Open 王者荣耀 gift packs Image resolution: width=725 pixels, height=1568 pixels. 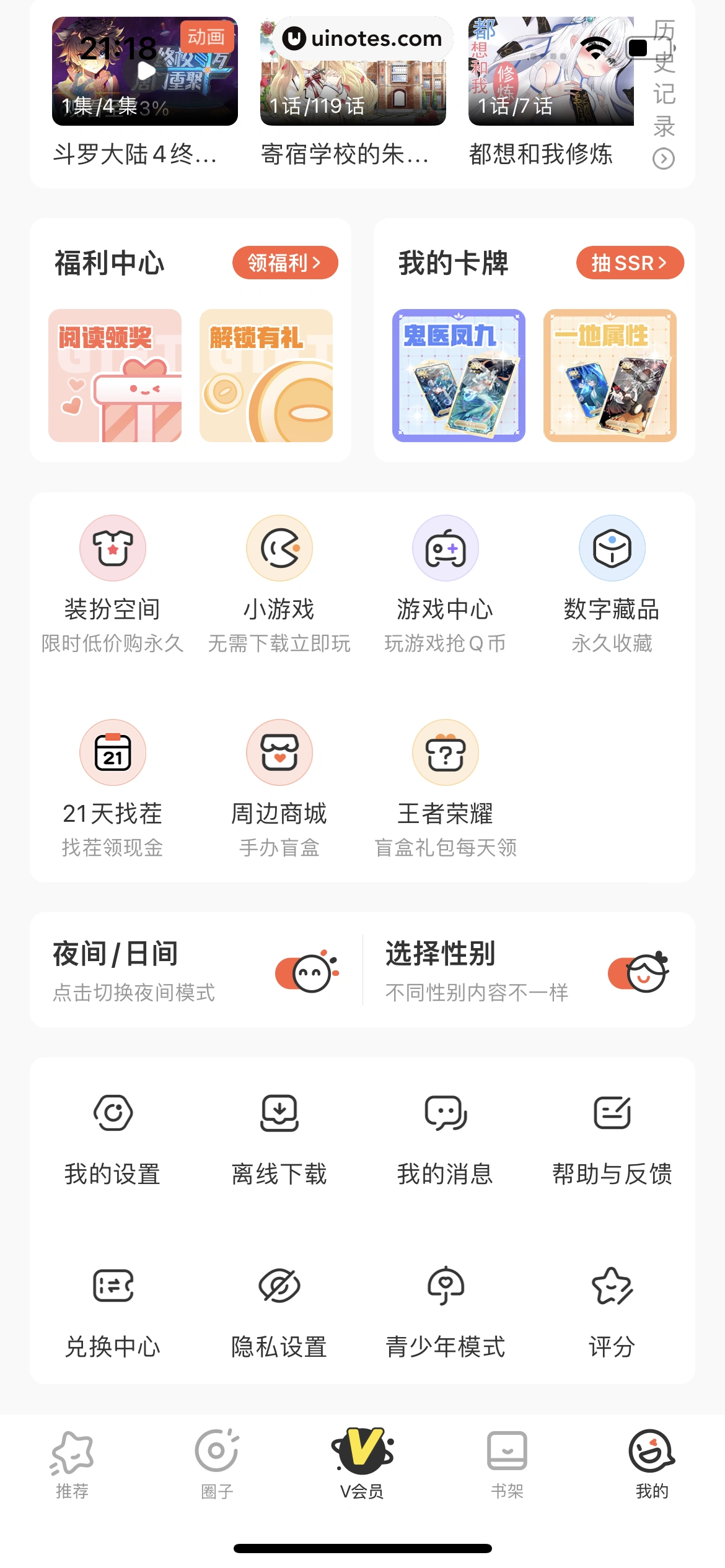(445, 780)
